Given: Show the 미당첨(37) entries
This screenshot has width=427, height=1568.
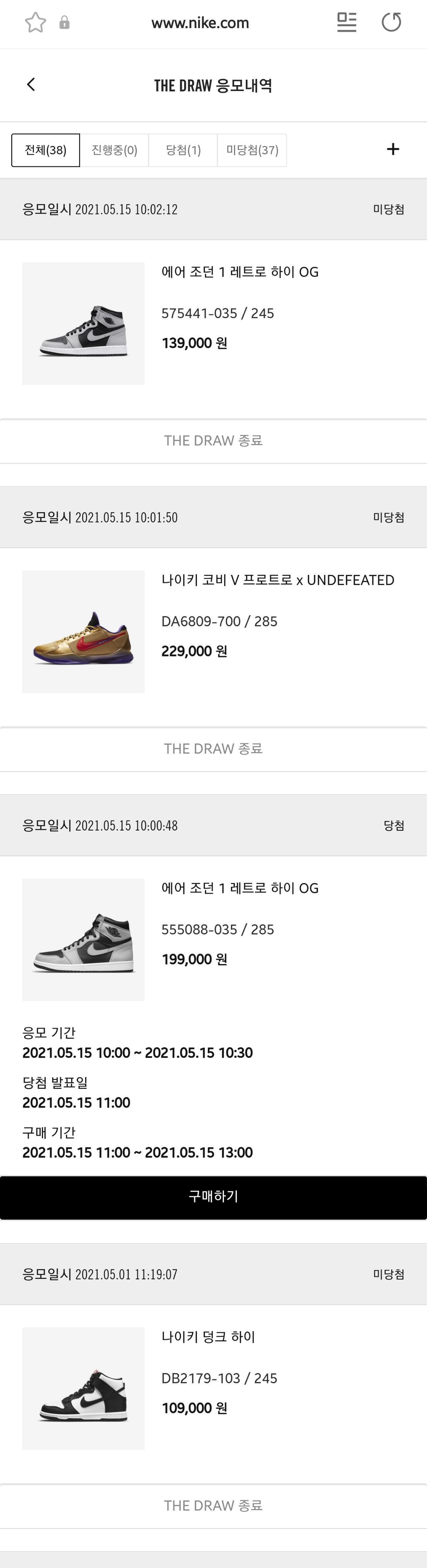Looking at the screenshot, I should pos(252,150).
